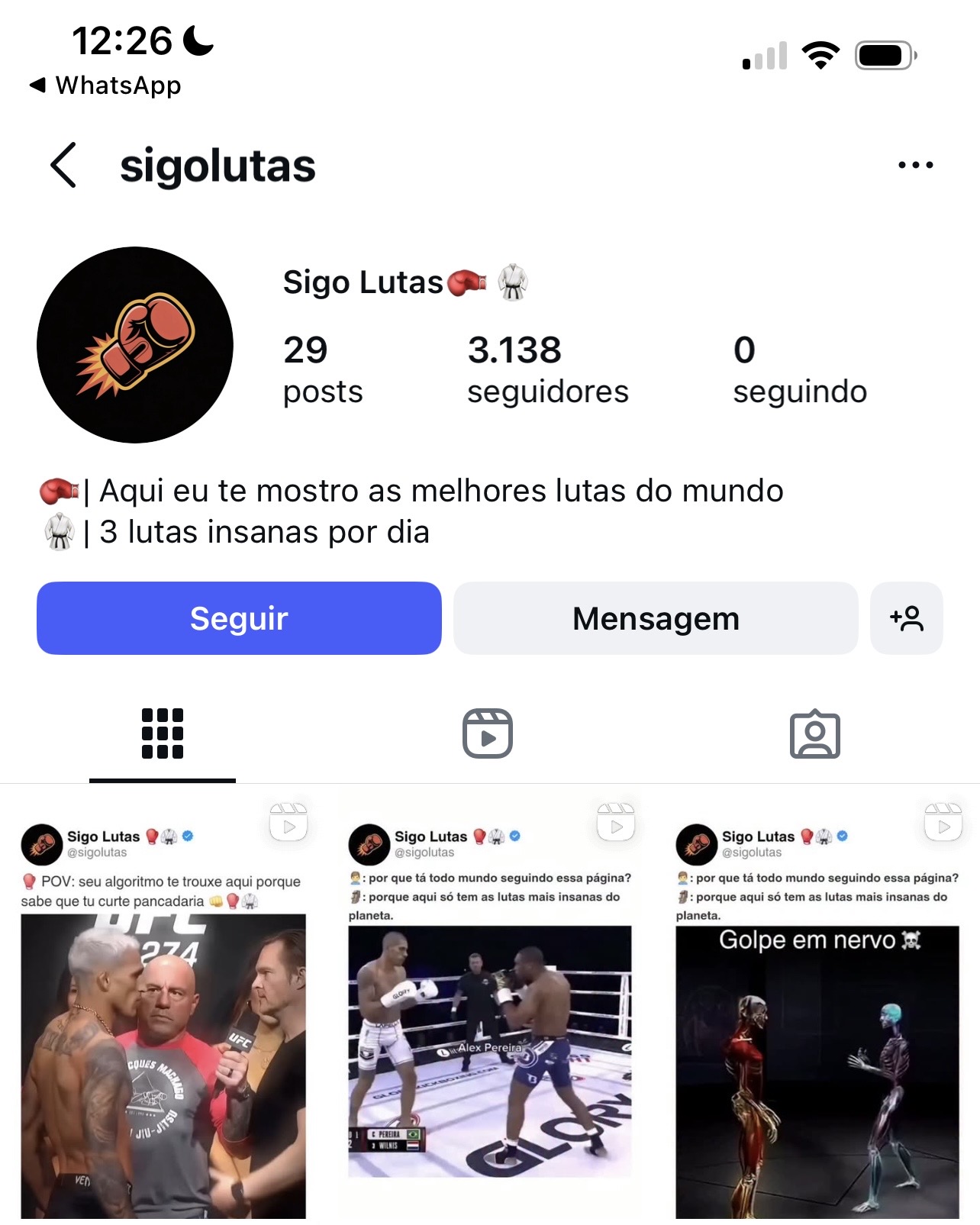
Task: Show suggested similar accounts
Action: (906, 618)
